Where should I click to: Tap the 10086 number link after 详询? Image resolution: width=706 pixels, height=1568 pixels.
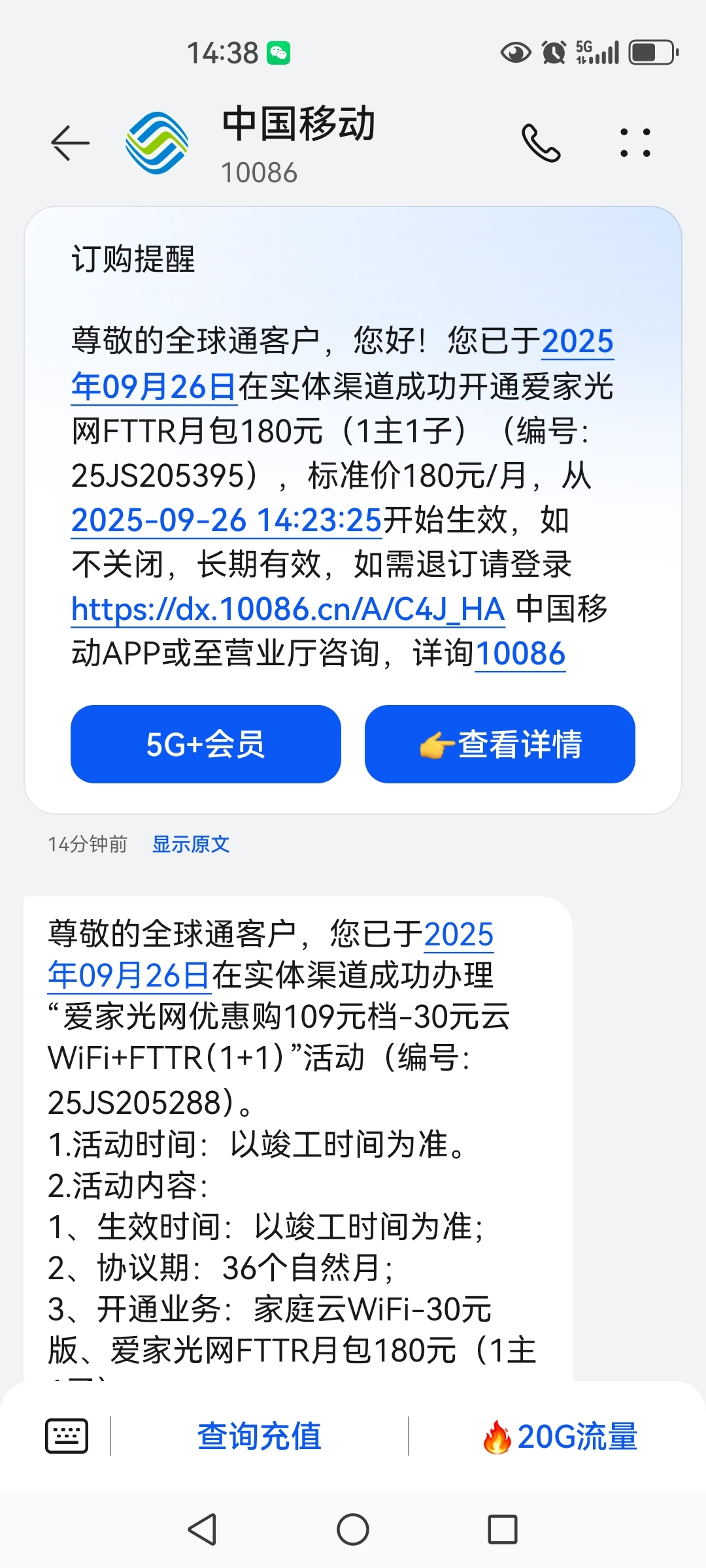520,653
